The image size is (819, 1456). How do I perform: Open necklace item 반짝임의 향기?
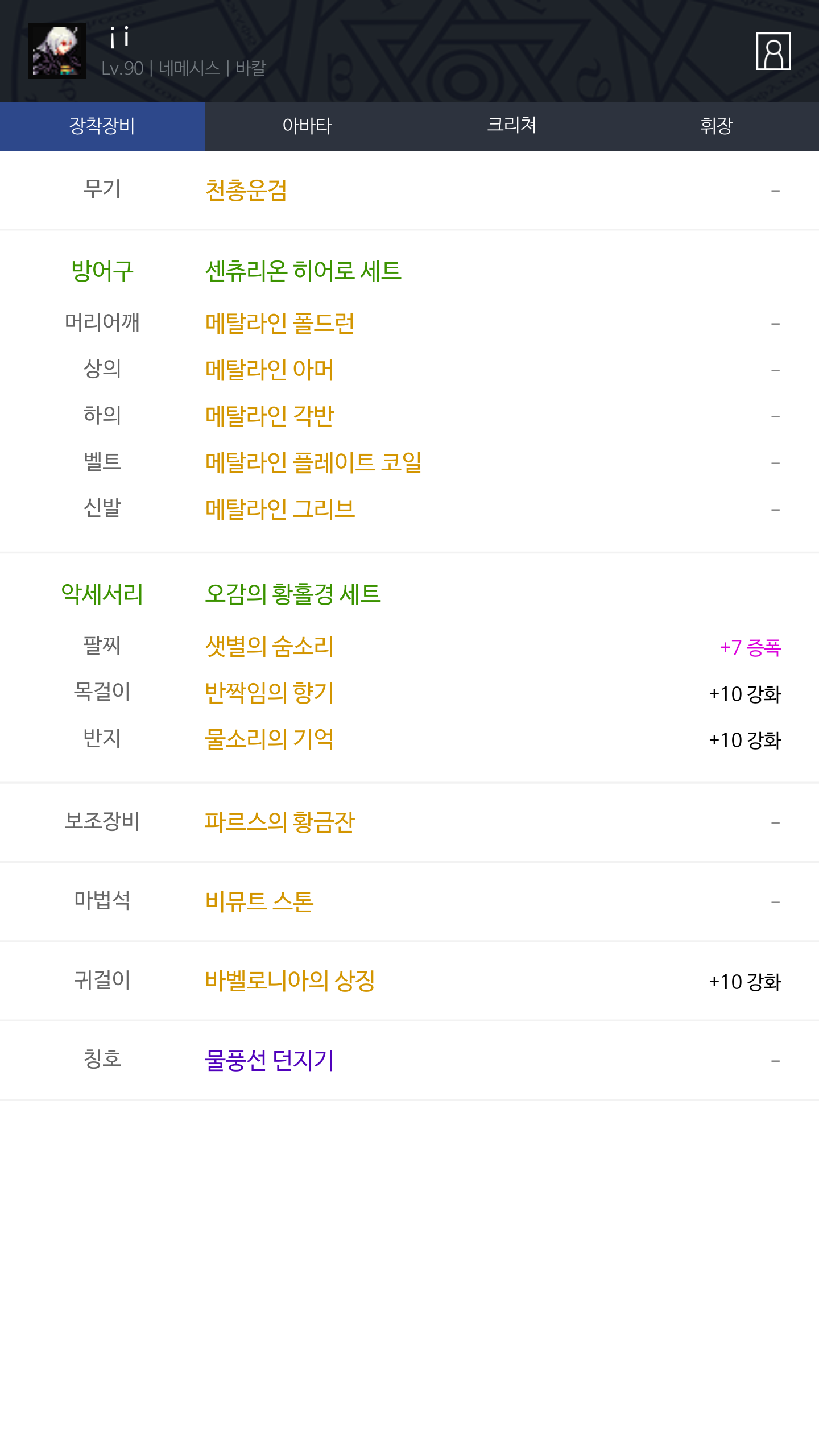269,693
